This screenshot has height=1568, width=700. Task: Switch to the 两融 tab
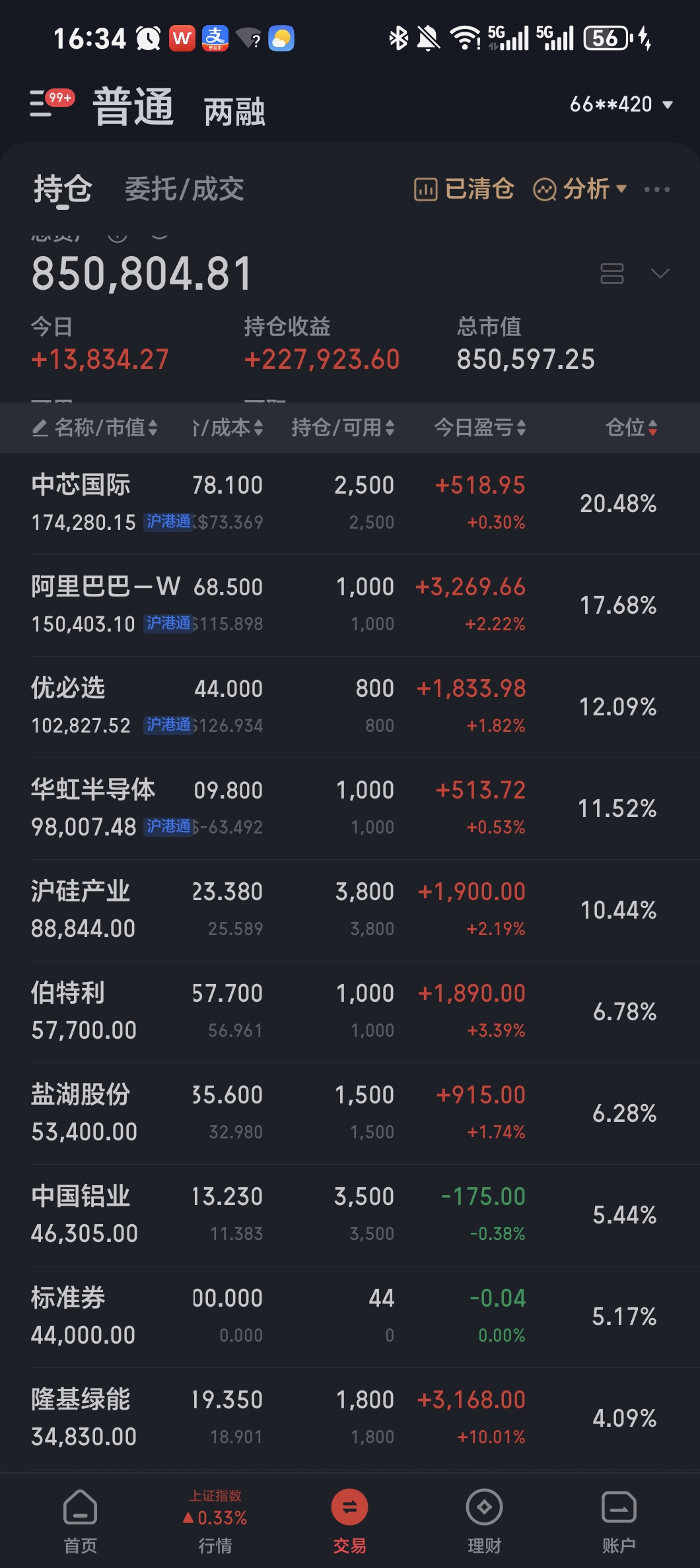pyautogui.click(x=234, y=112)
